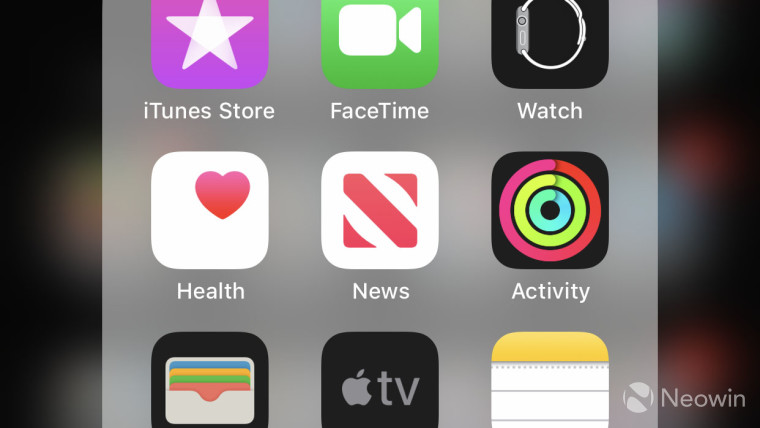Screen dimensions: 760x428
Task: Open the Notes app icon
Action: [550, 383]
